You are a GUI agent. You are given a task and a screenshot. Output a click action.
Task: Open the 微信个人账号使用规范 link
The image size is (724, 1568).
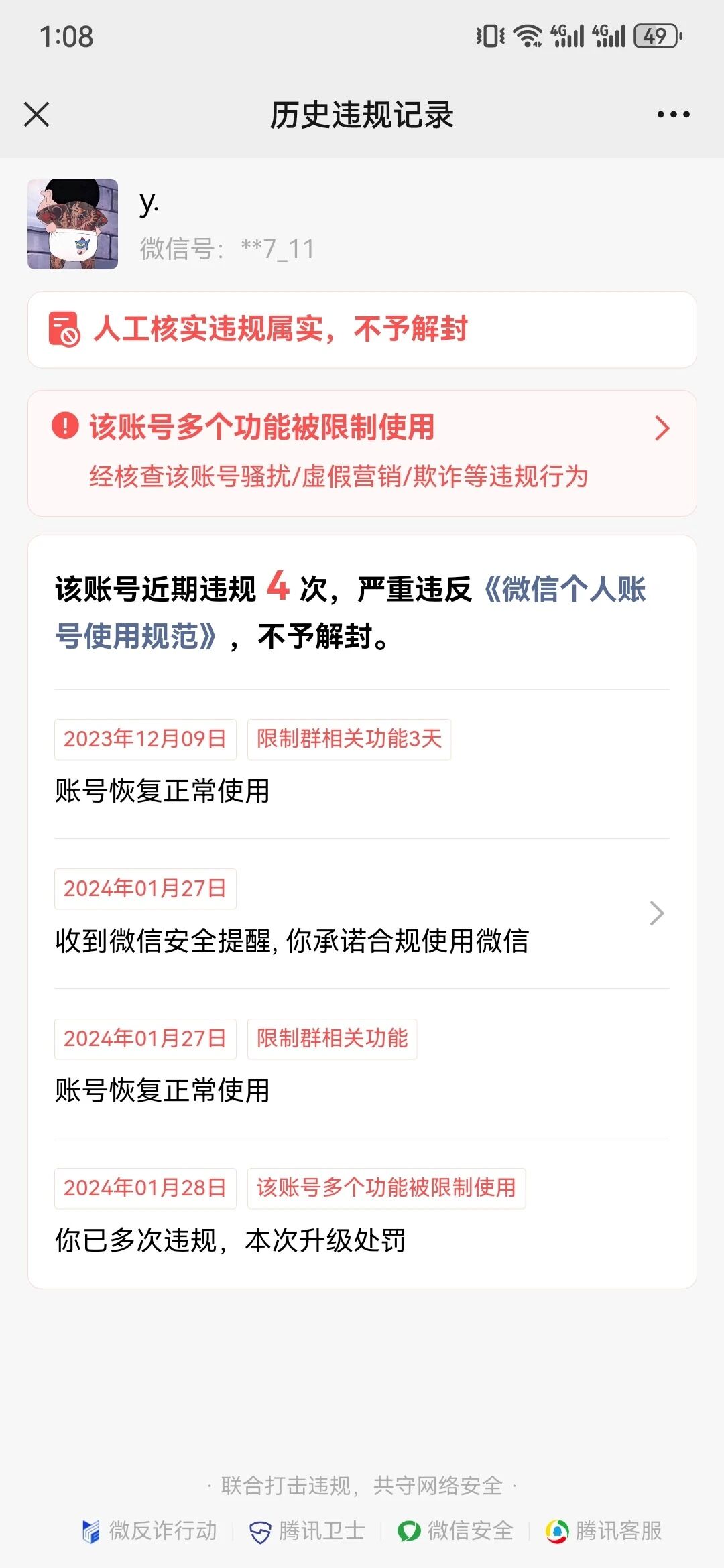(350, 612)
